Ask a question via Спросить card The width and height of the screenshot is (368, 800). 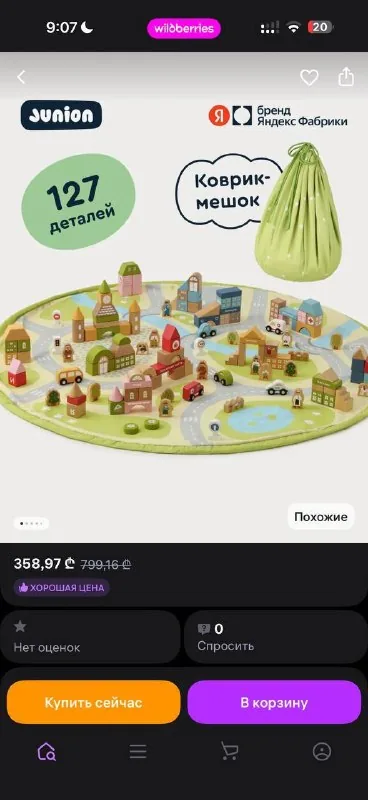click(276, 637)
